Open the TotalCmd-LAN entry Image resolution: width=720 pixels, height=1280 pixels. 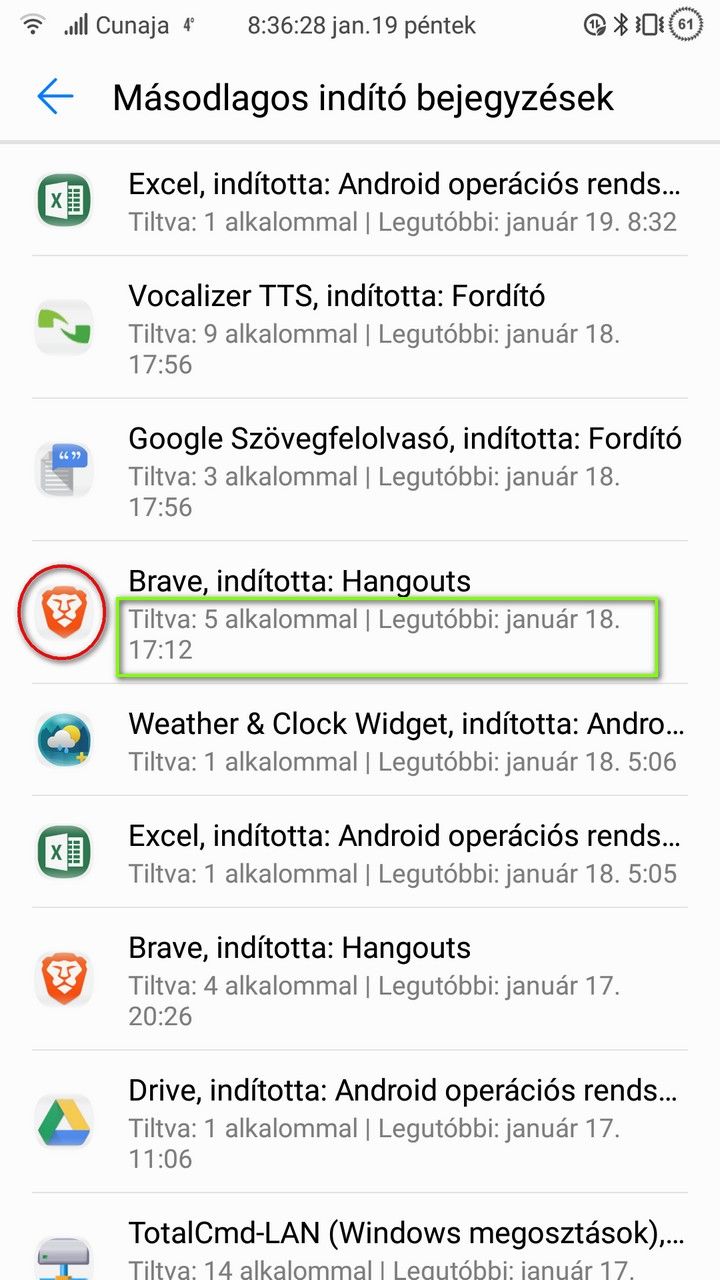360,1237
